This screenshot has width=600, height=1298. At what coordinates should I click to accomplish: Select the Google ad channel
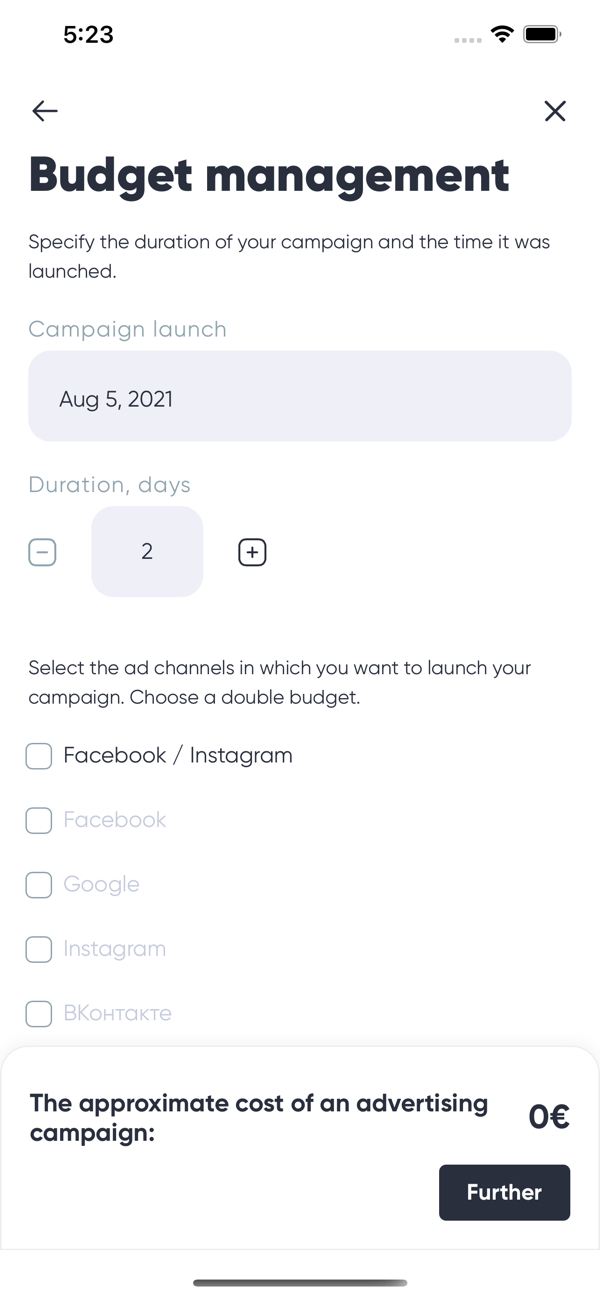coord(39,885)
